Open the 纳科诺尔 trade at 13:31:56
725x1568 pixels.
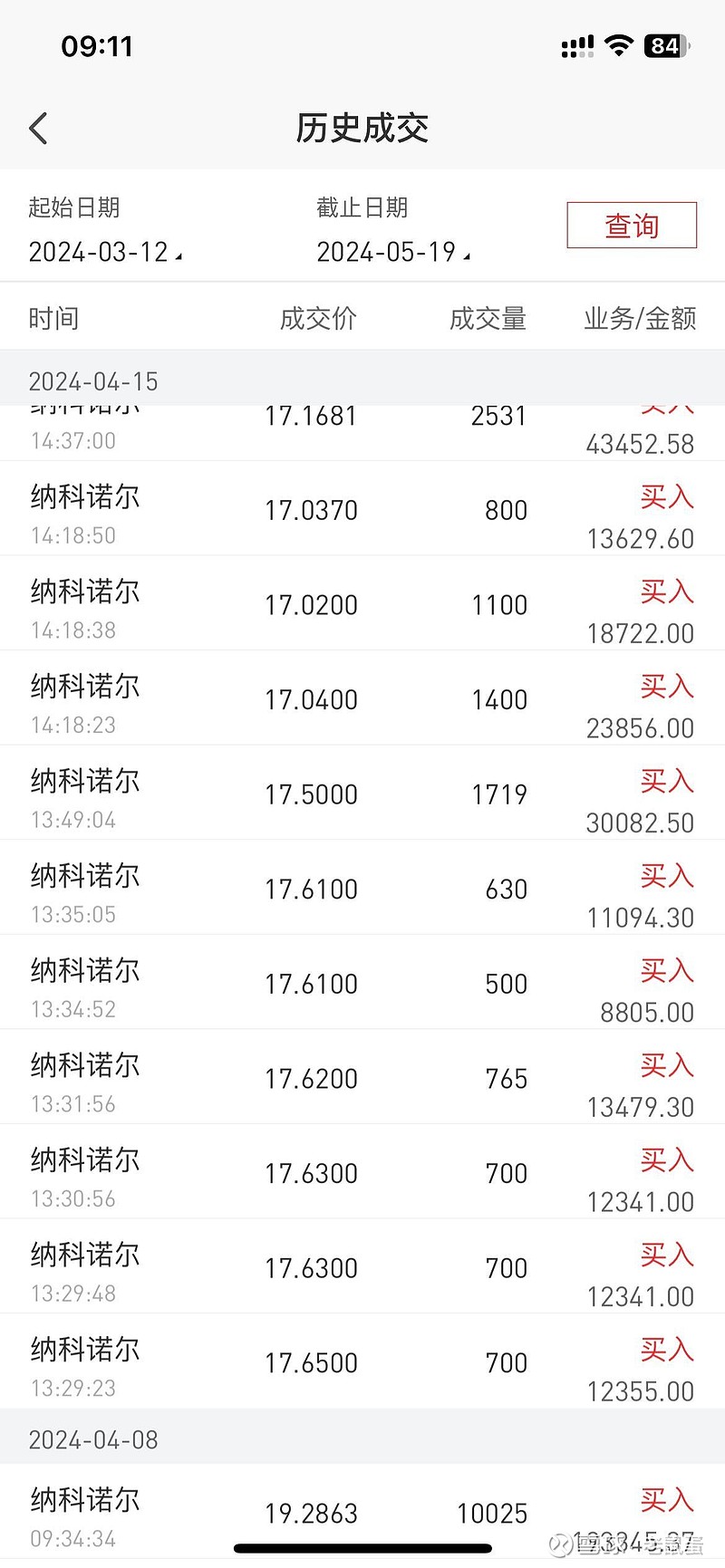[362, 1077]
